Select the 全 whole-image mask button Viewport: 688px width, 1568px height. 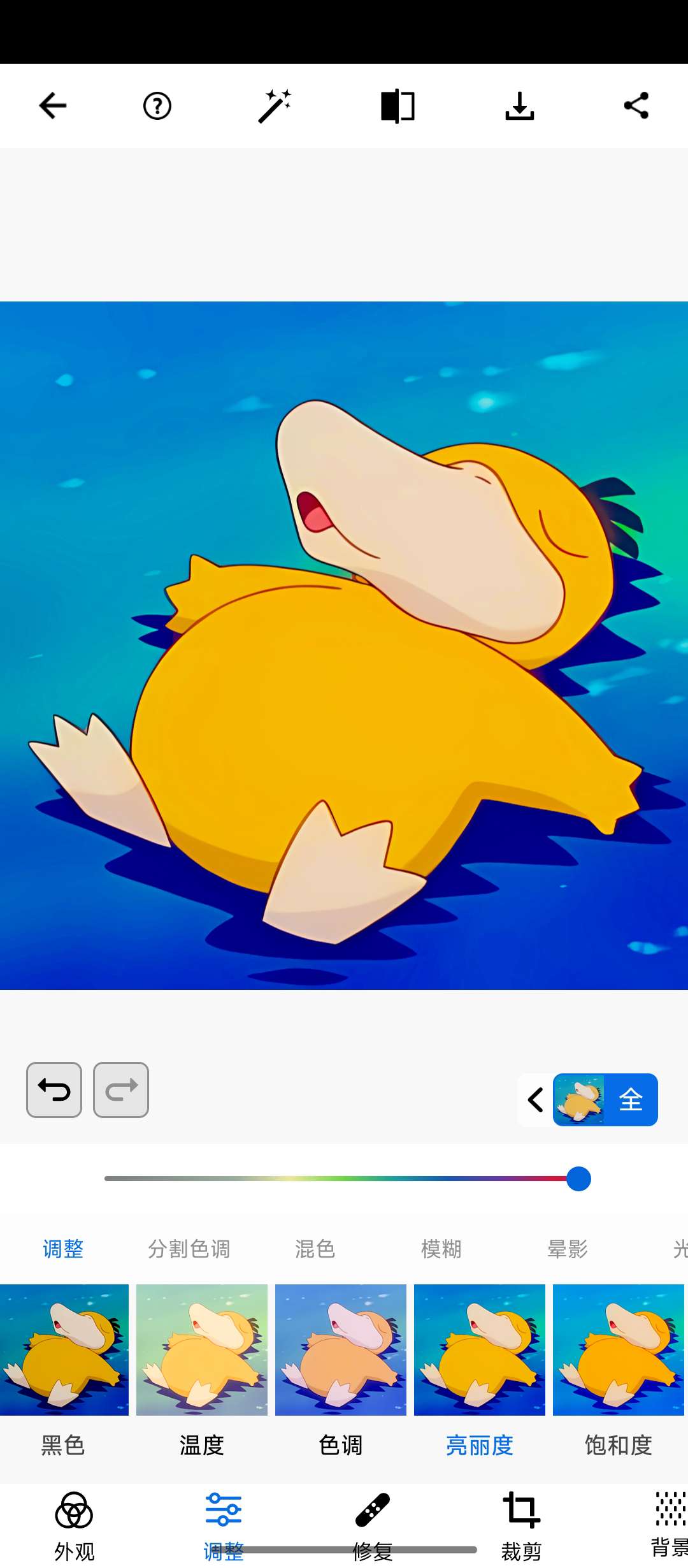(605, 1100)
